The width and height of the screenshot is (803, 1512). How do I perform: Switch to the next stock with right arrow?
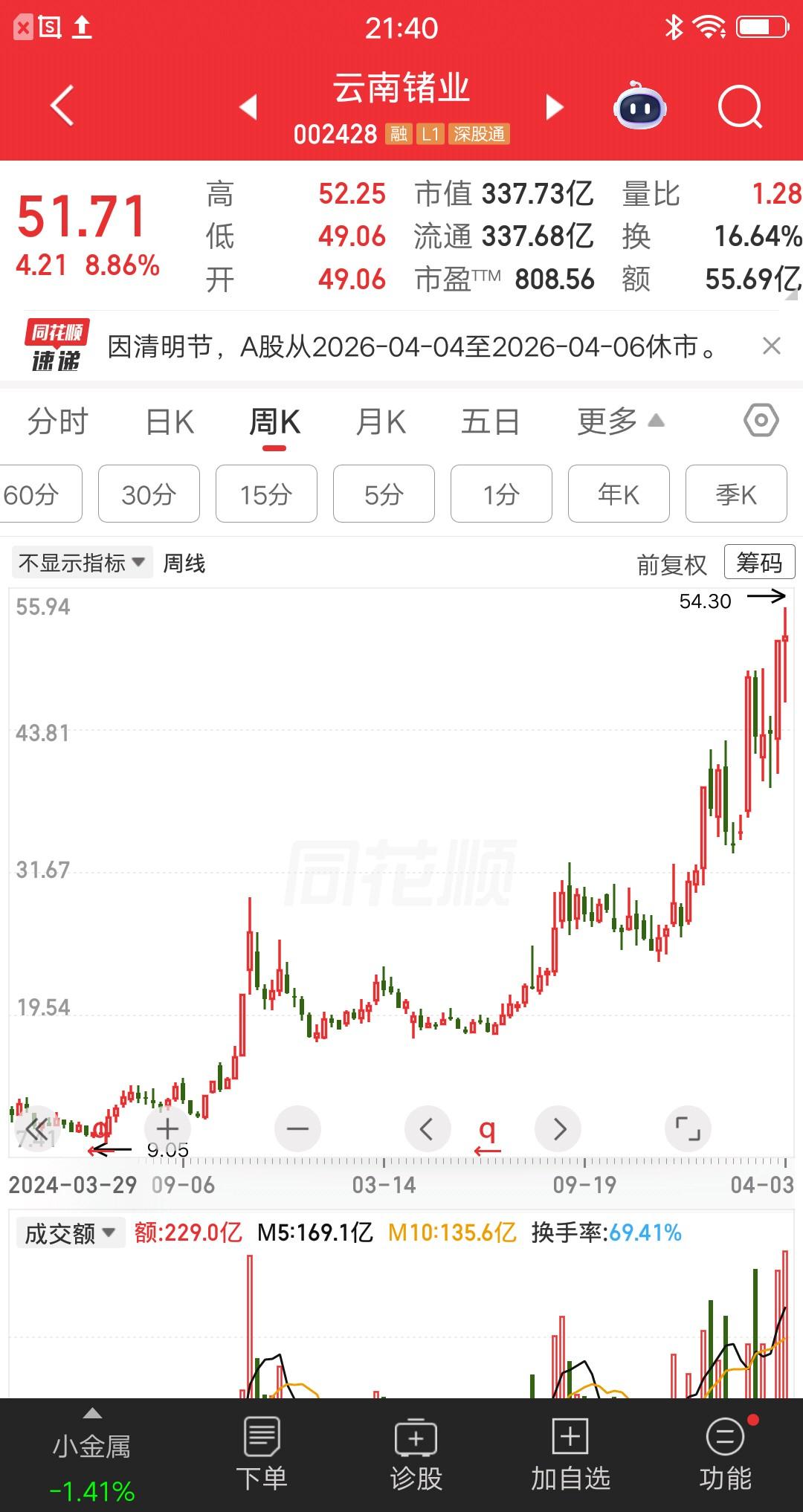point(554,107)
